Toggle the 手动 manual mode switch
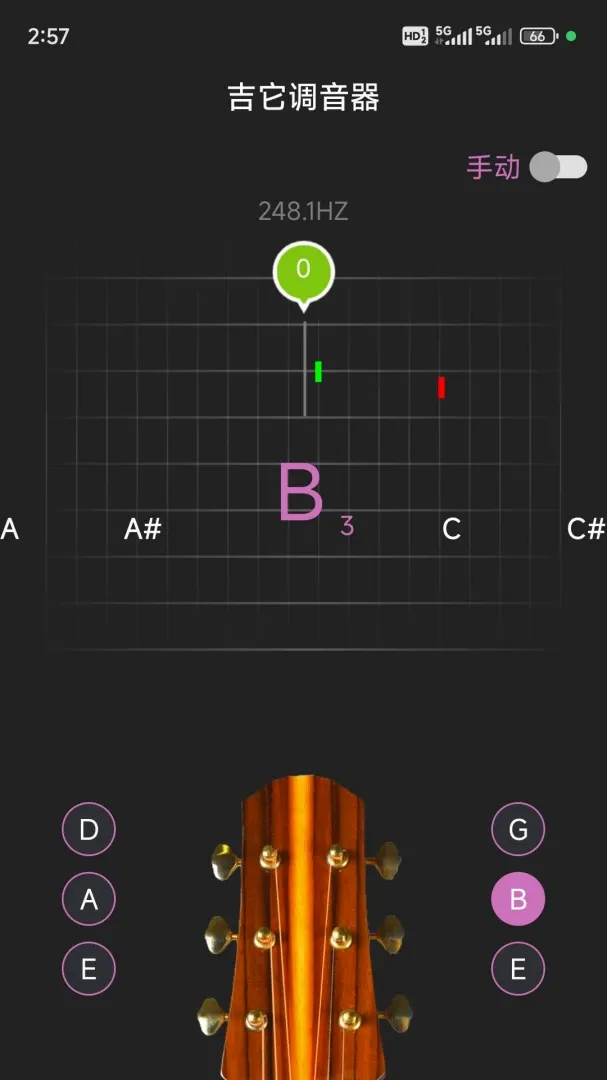607x1080 pixels. coord(558,167)
